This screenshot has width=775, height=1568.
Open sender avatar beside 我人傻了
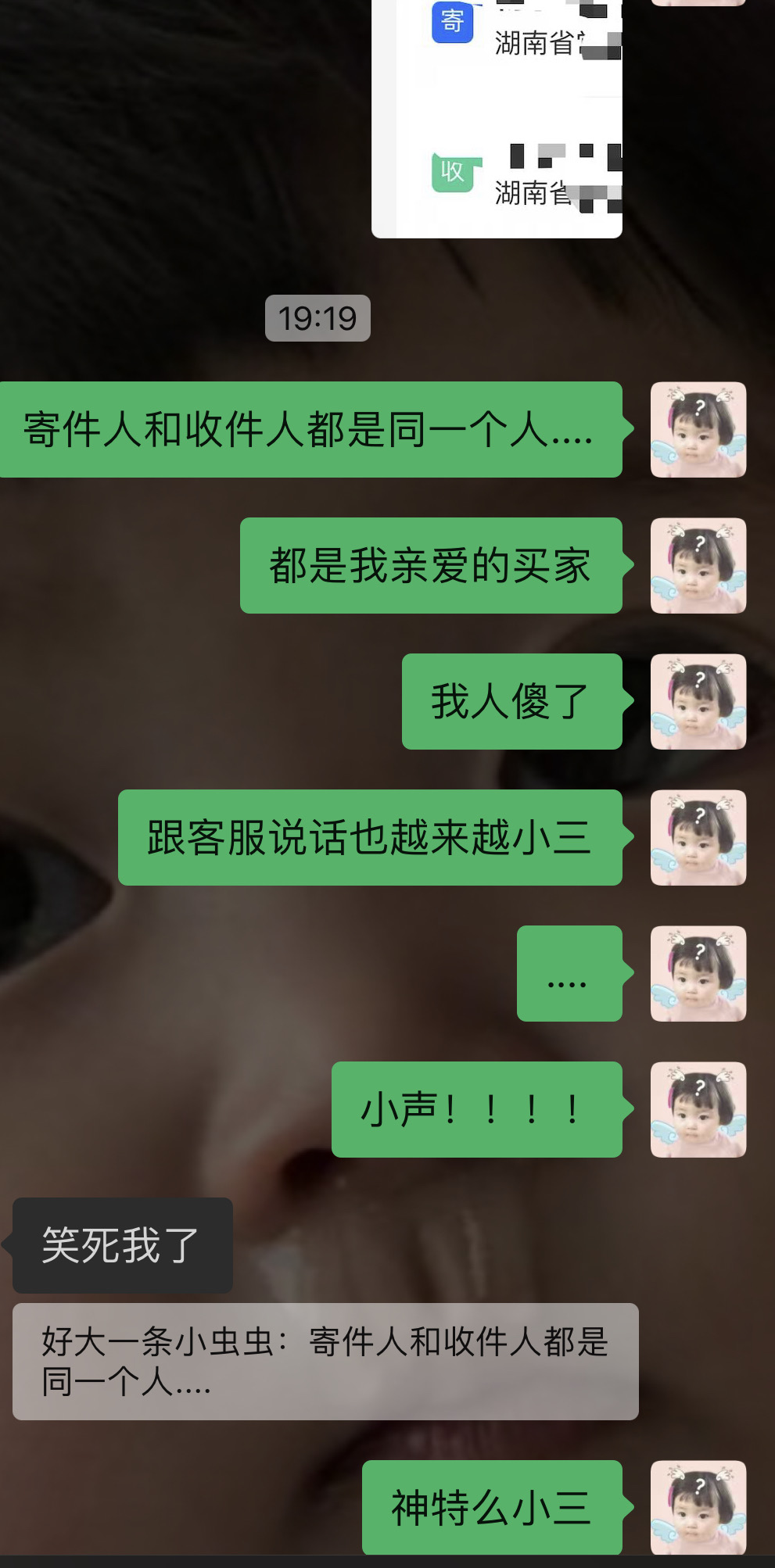pyautogui.click(x=698, y=701)
